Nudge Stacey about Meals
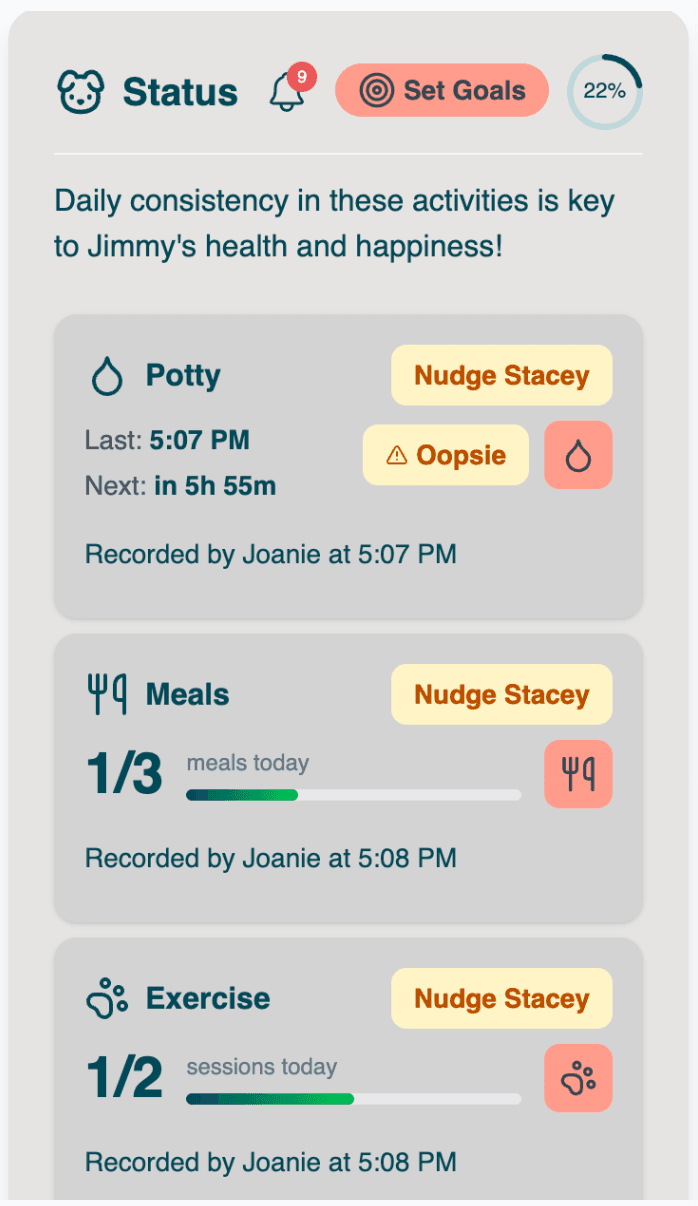The height and width of the screenshot is (1206, 698). 501,695
